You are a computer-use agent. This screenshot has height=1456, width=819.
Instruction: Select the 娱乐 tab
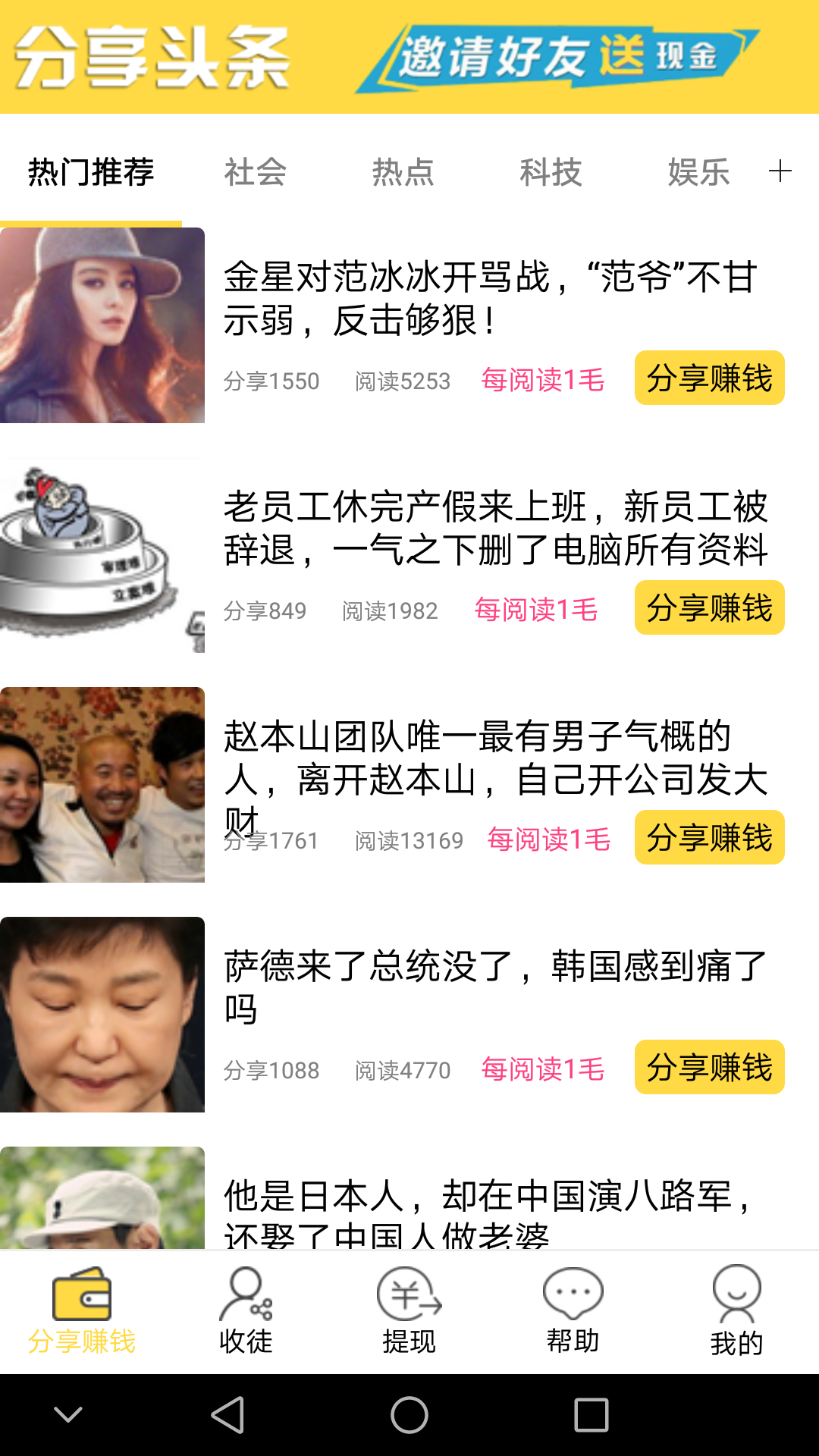pos(698,172)
